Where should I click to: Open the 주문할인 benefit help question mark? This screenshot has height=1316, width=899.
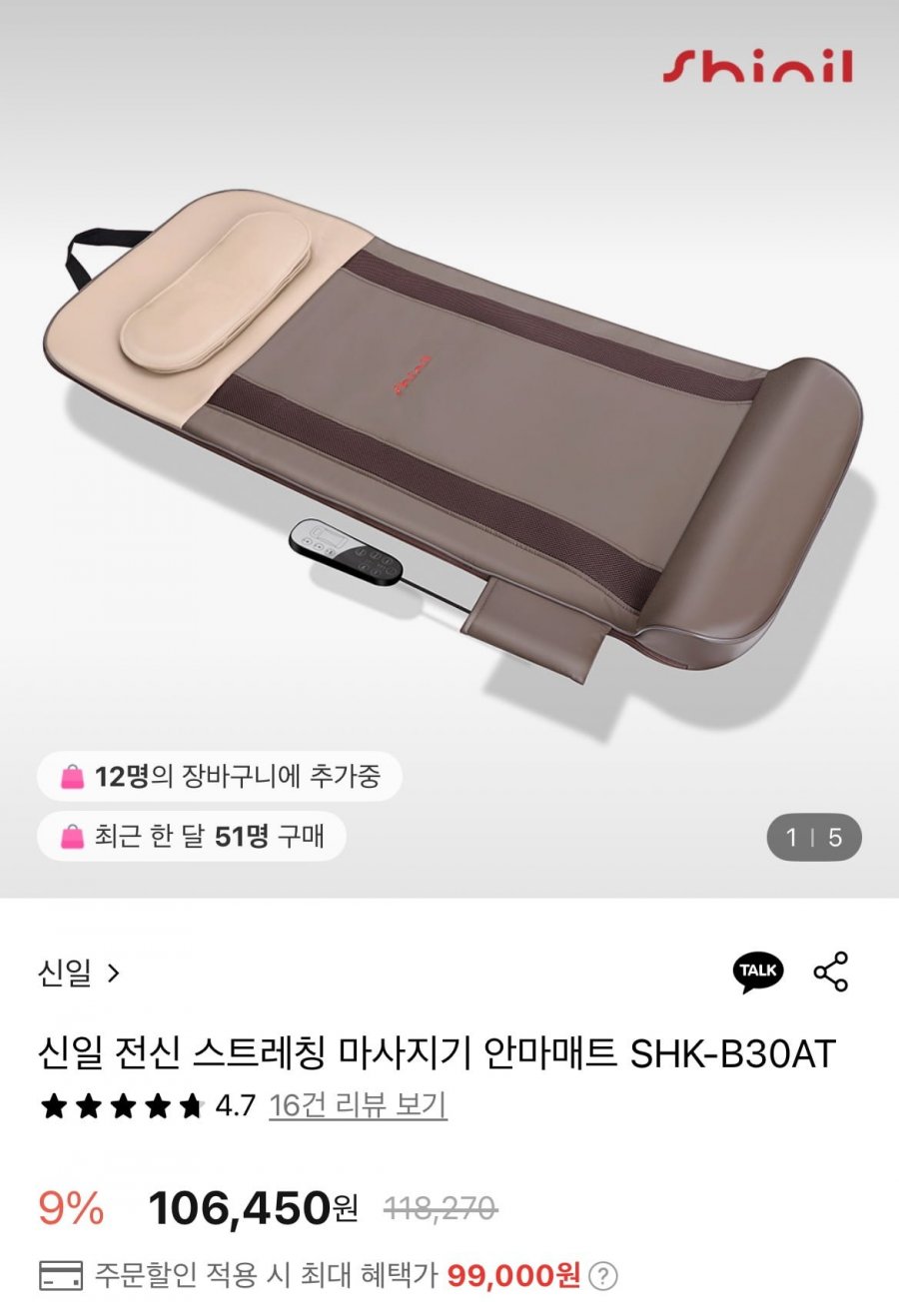(x=602, y=1276)
